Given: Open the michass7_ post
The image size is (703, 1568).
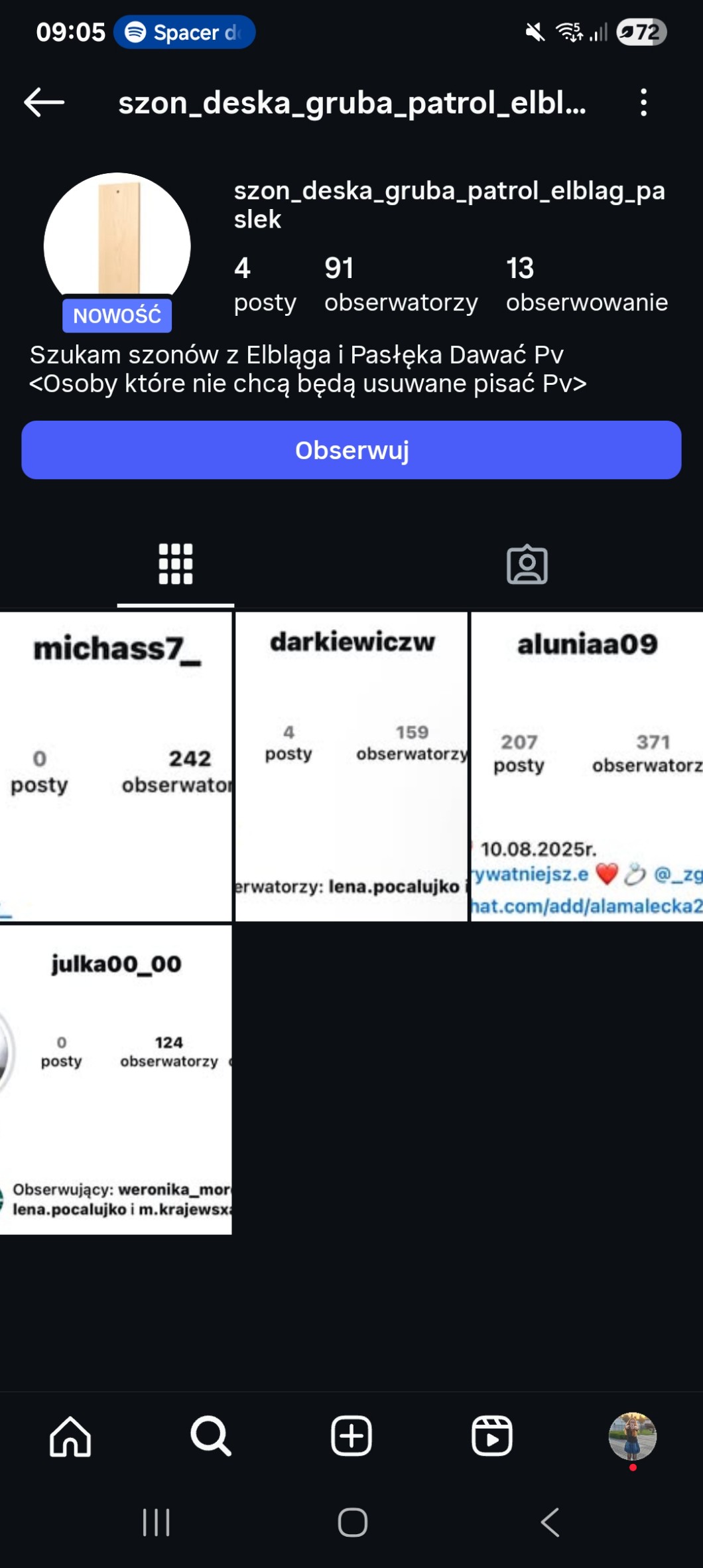Looking at the screenshot, I should (x=115, y=766).
